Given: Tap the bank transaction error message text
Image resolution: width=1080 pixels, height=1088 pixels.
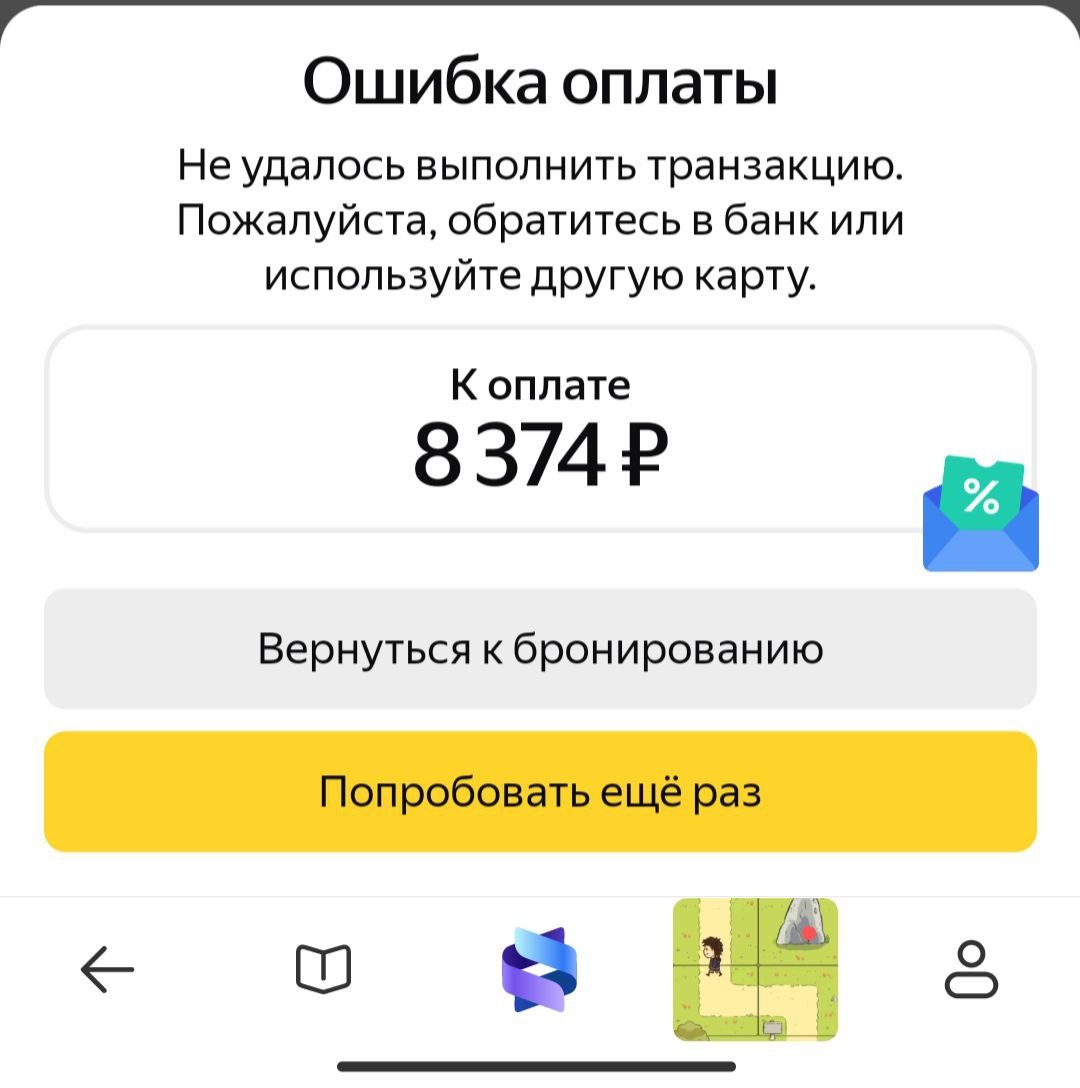Looking at the screenshot, I should coord(540,220).
